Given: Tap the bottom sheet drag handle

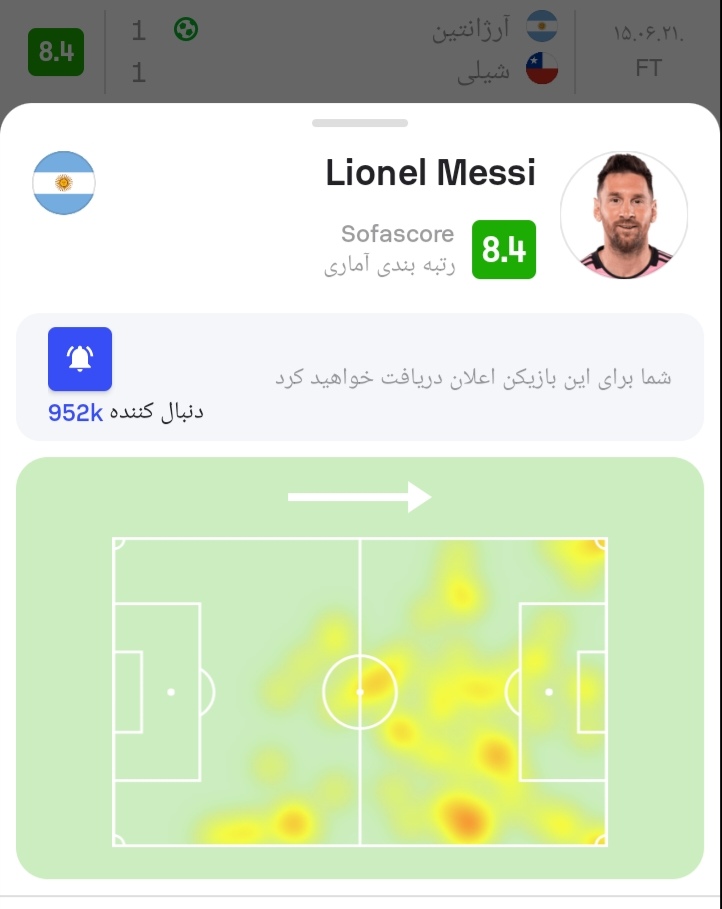Looking at the screenshot, I should click(x=360, y=123).
